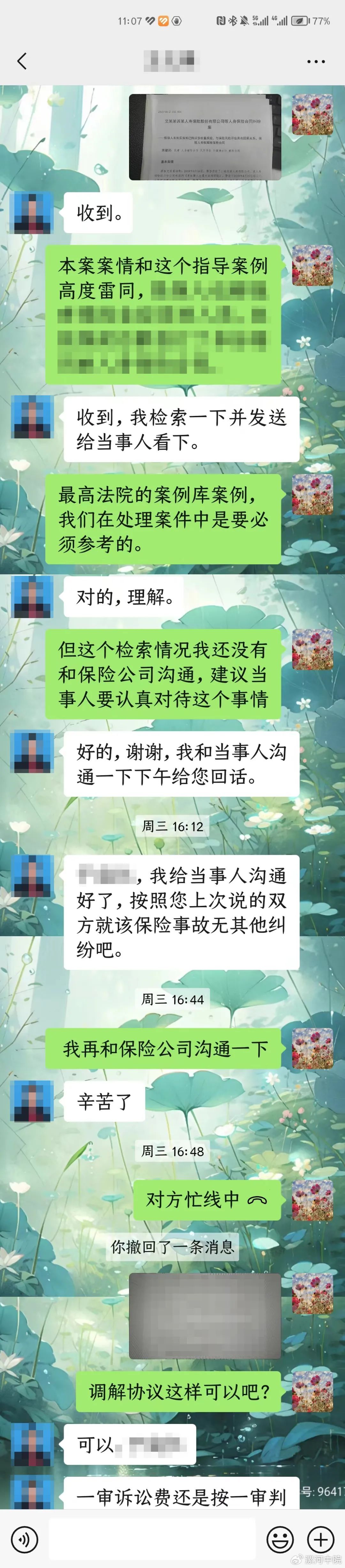
Task: Open the chat's three-dot overflow menu
Action: [316, 61]
